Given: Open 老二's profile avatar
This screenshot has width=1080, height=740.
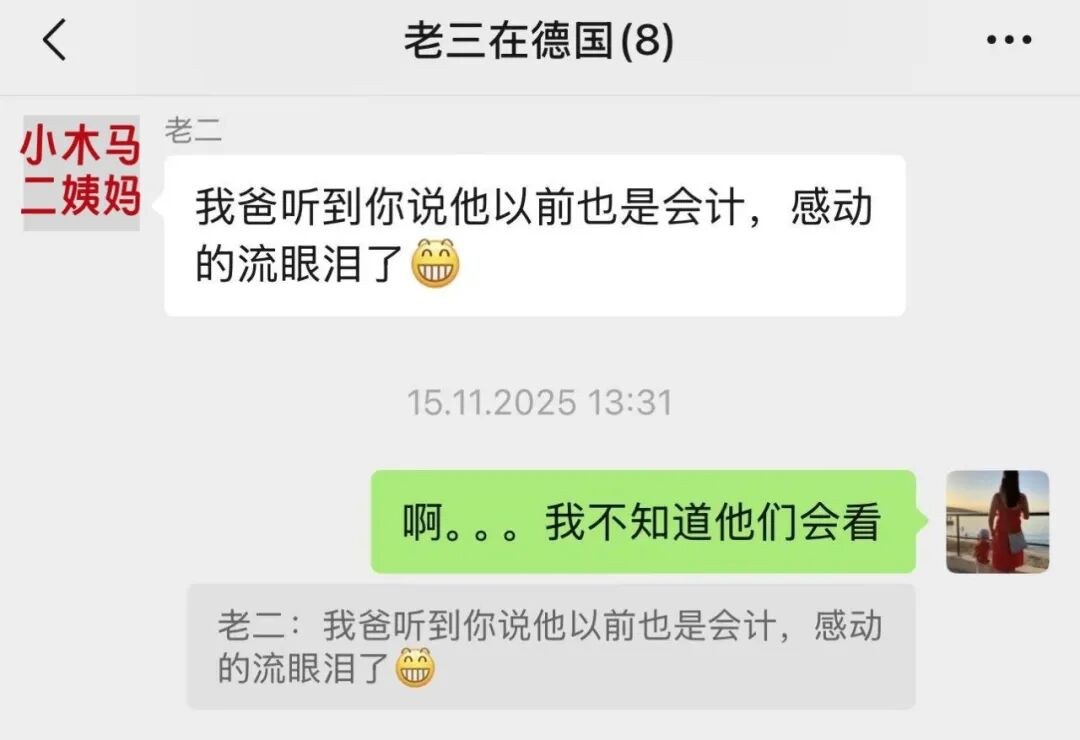Looking at the screenshot, I should (81, 173).
